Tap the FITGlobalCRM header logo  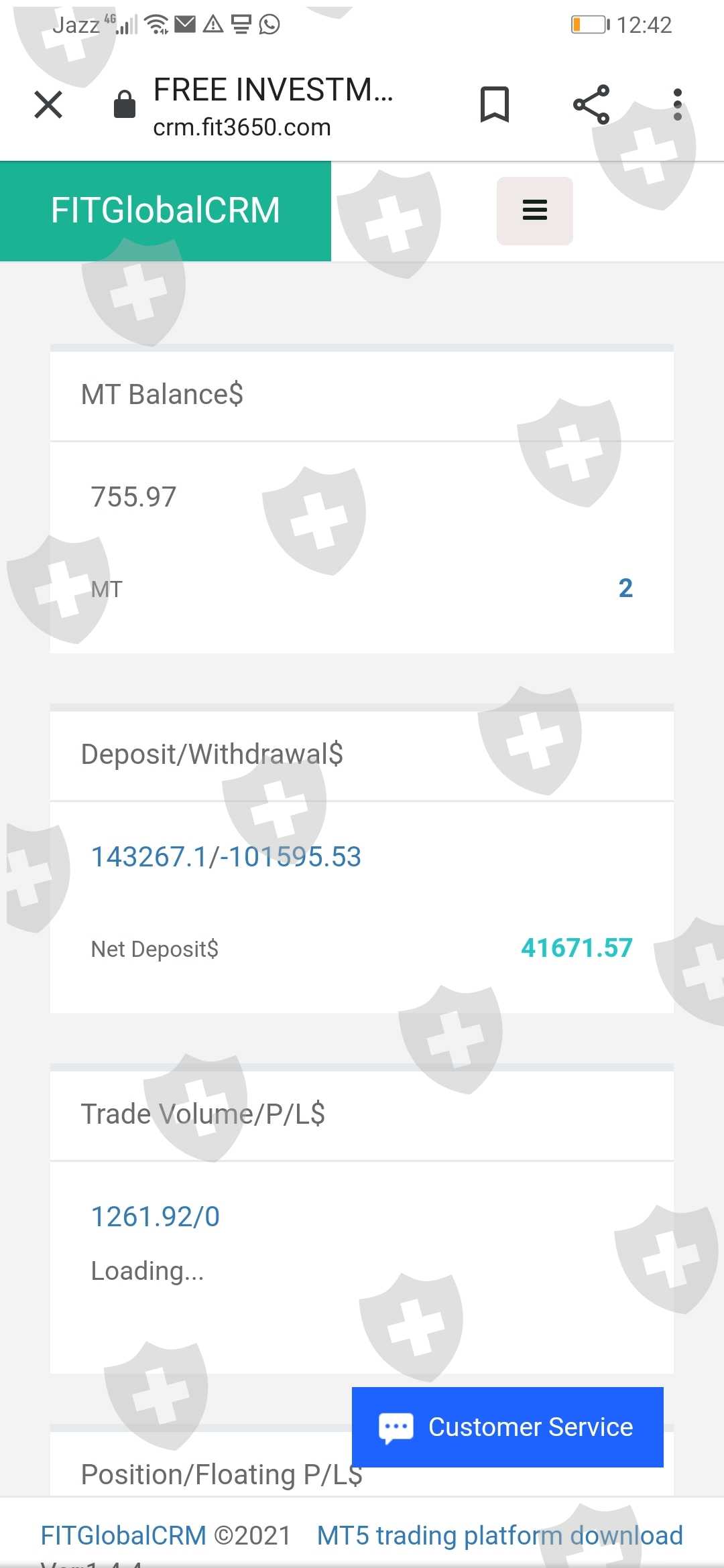coord(166,210)
